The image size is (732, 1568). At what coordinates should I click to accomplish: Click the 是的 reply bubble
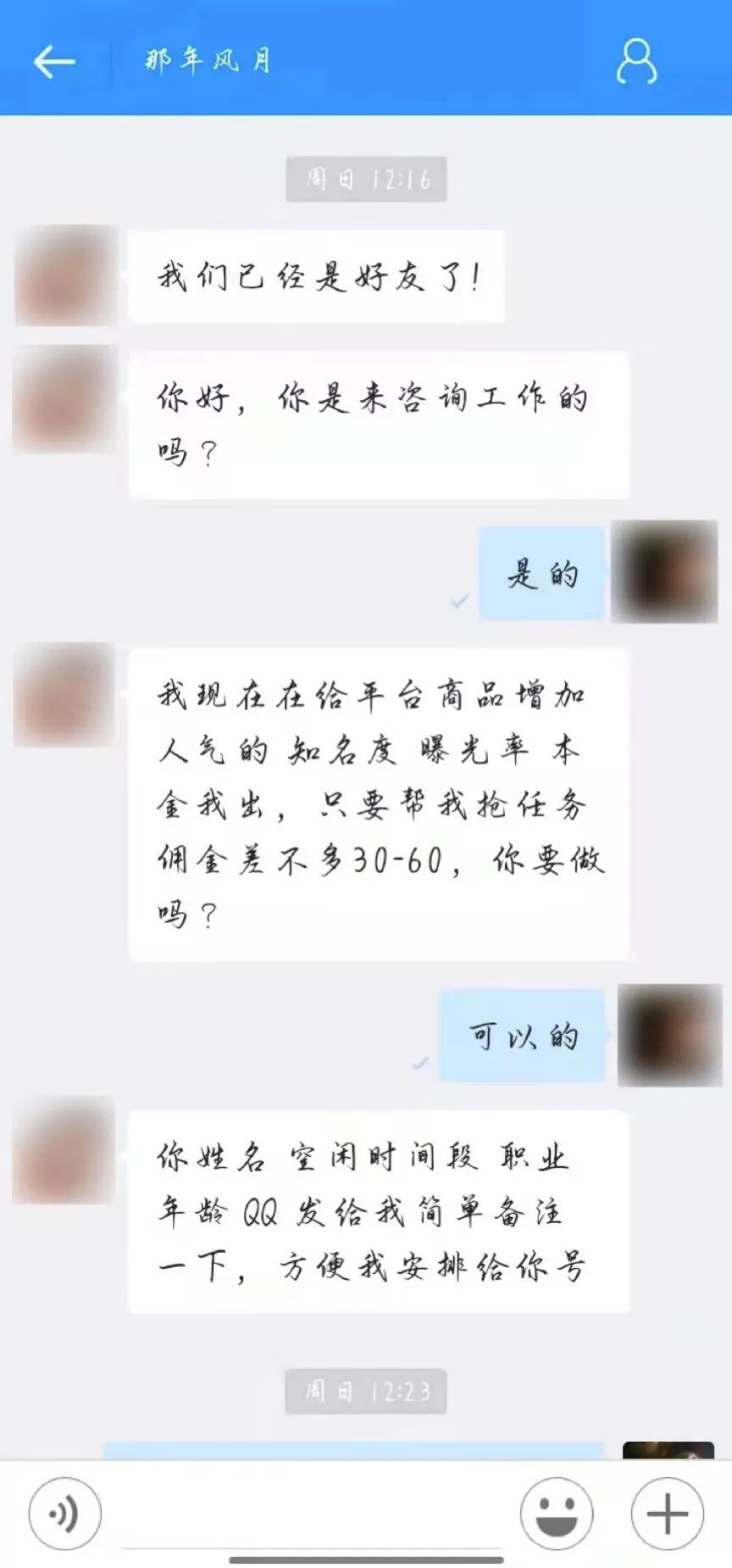[542, 574]
